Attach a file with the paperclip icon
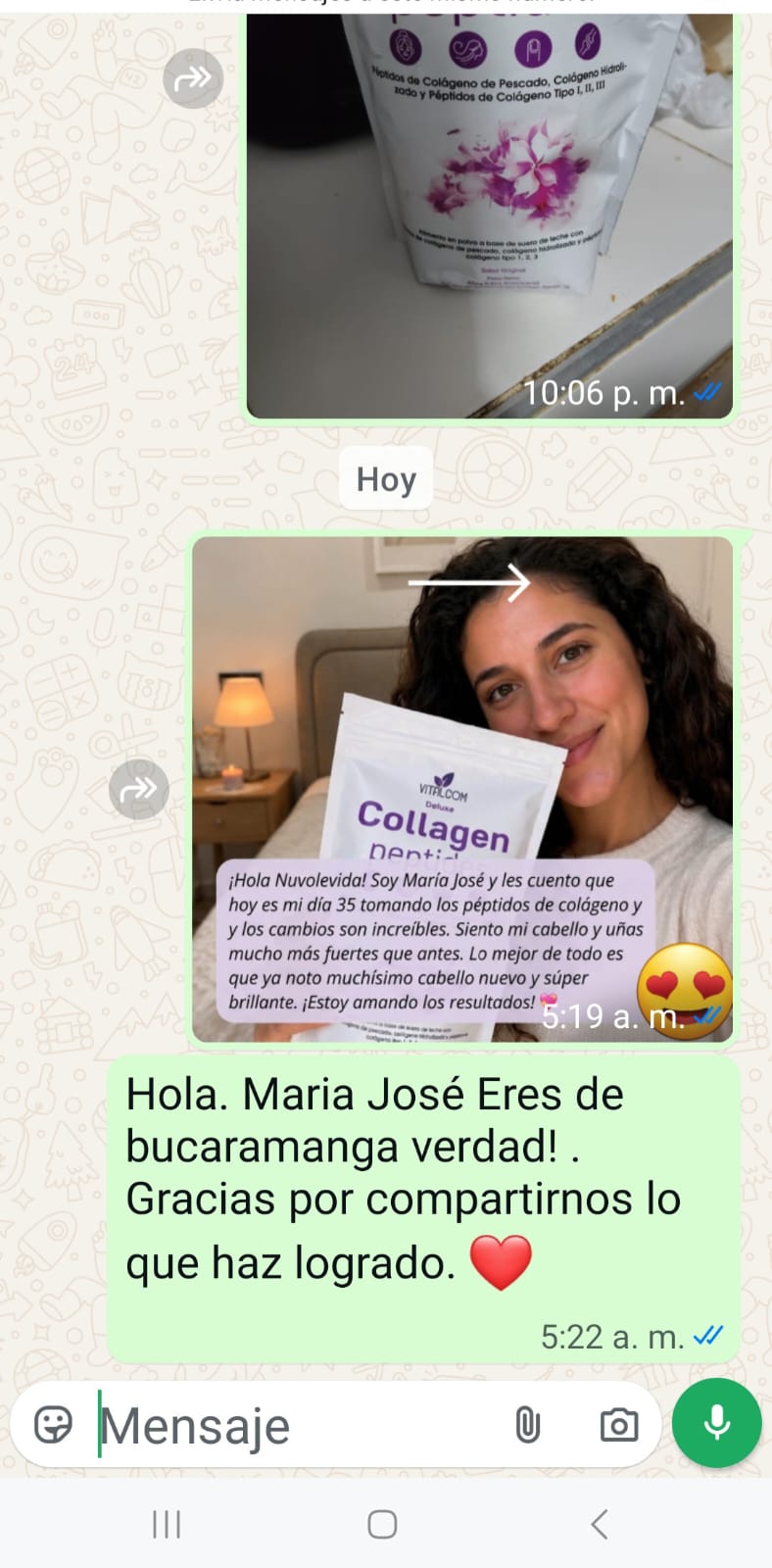 click(x=528, y=1425)
